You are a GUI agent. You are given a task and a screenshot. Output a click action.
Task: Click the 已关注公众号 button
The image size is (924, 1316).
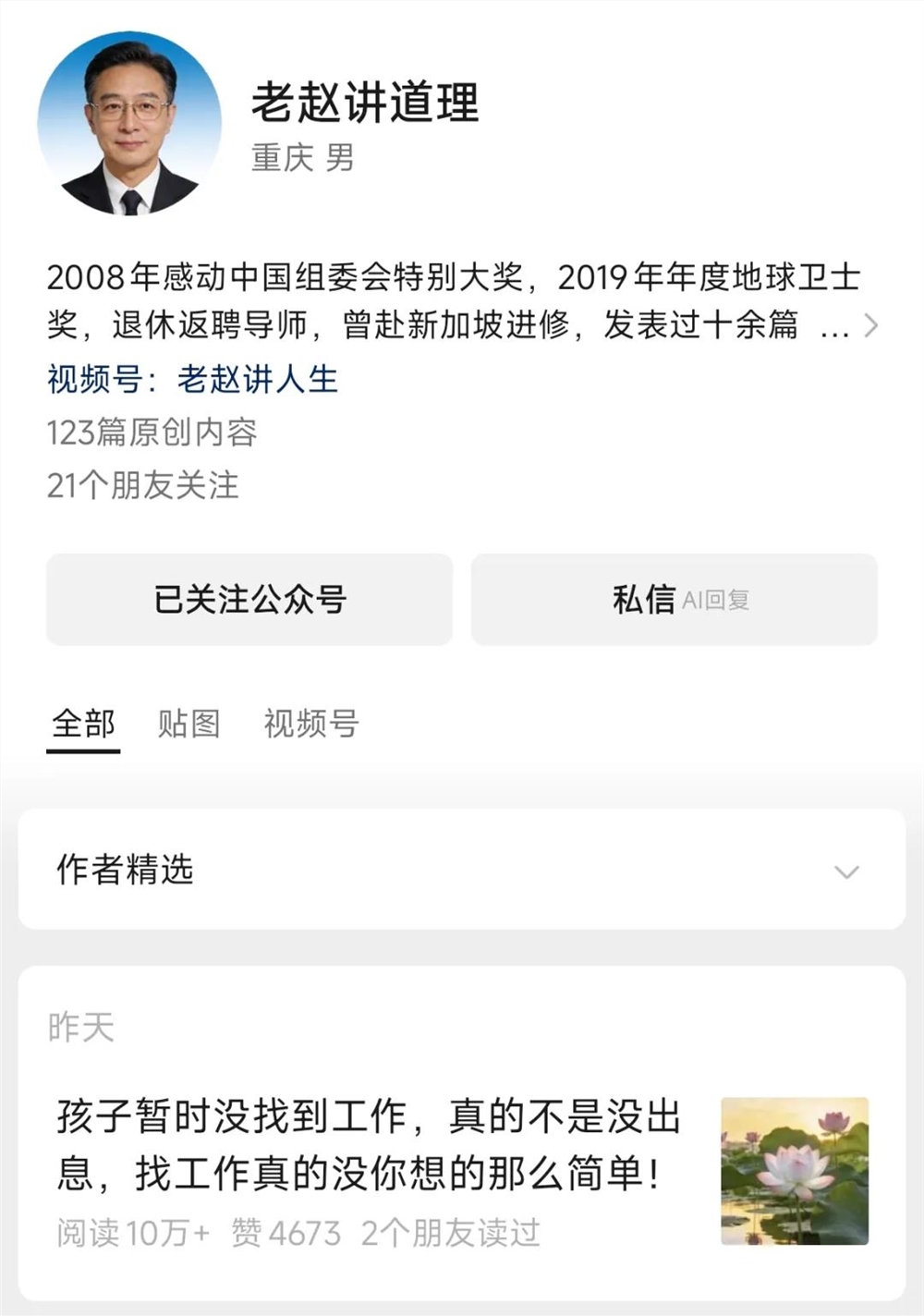tap(249, 599)
